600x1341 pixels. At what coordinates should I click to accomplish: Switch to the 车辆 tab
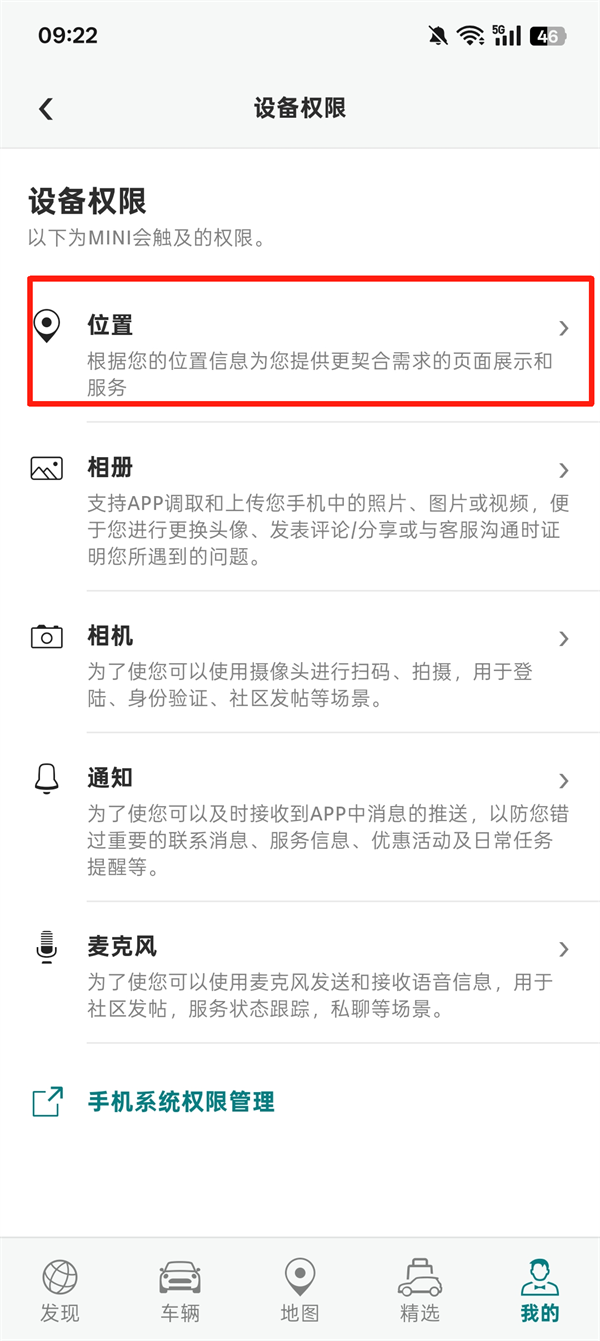point(180,1290)
